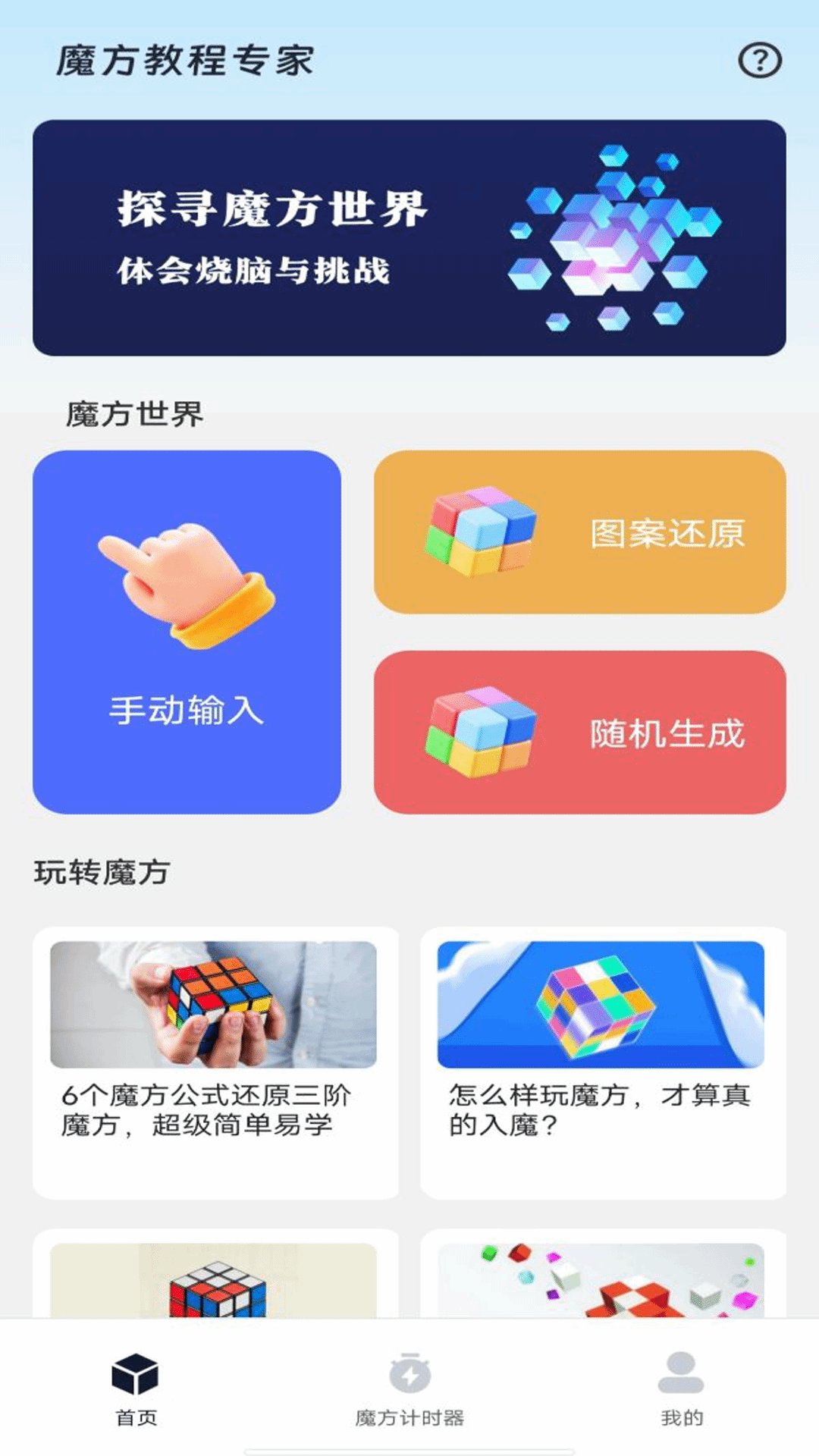This screenshot has height=1456, width=819.
Task: Switch to the 魔方计时器 tab
Action: coord(409,1389)
